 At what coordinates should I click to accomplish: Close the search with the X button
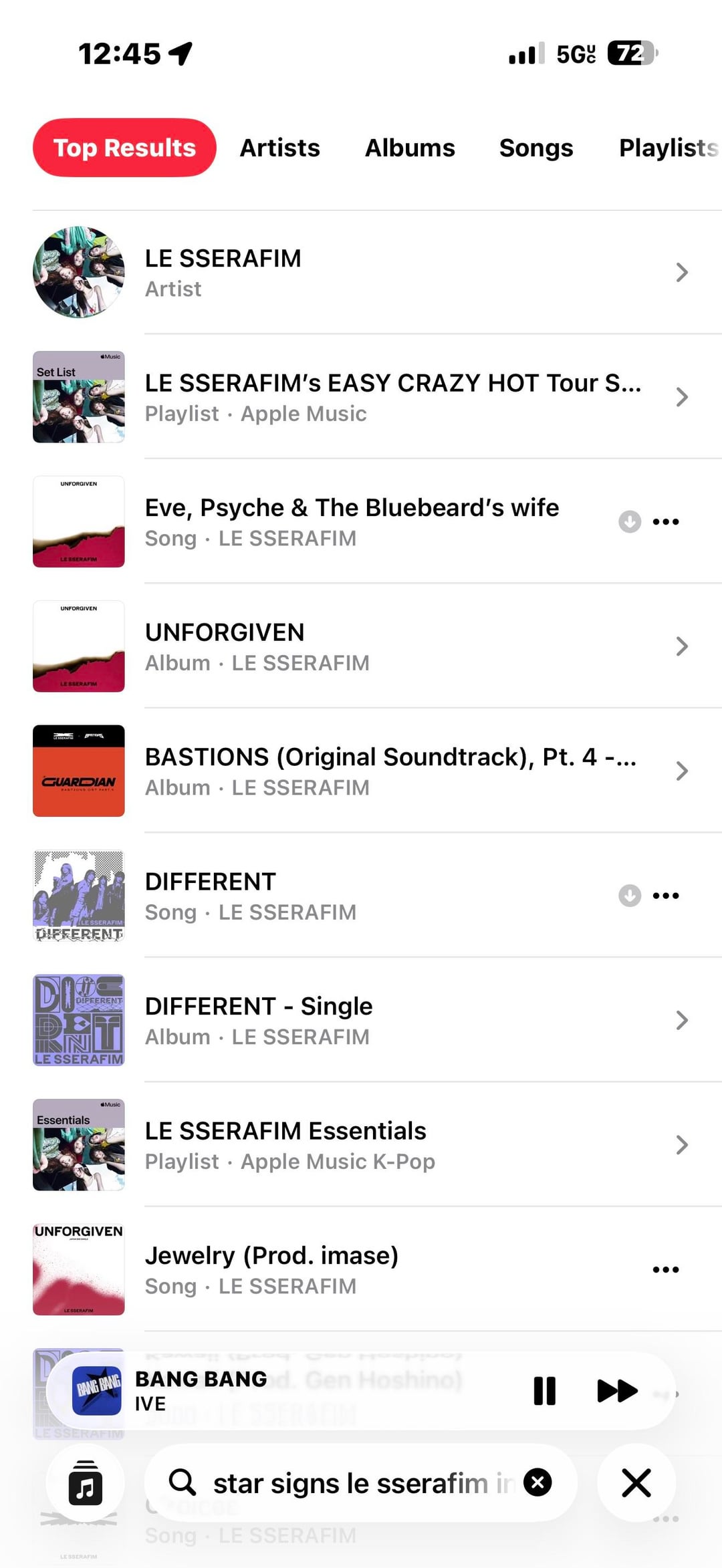[636, 1482]
